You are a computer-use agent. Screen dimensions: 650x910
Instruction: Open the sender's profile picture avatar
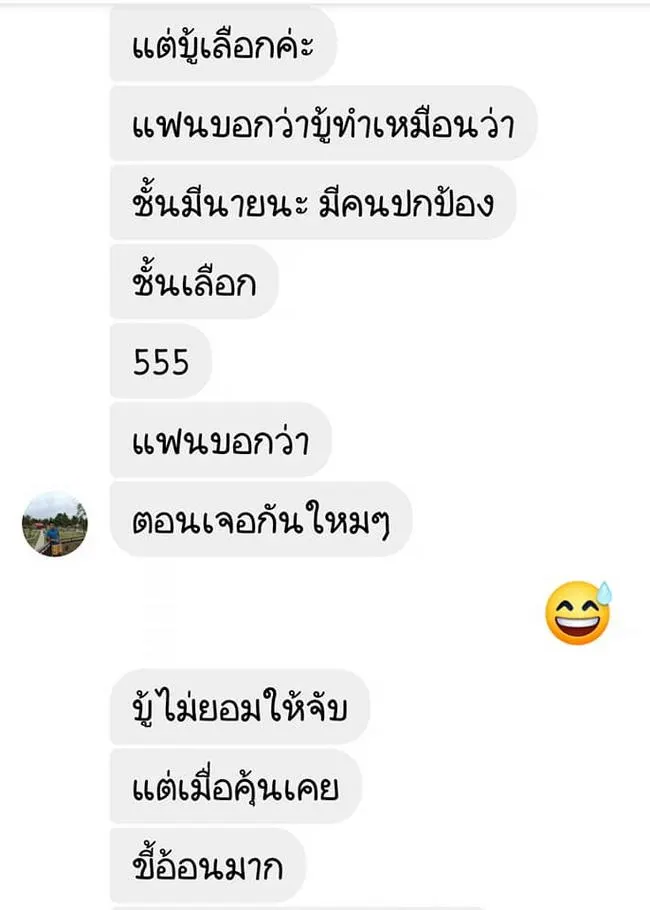click(55, 523)
